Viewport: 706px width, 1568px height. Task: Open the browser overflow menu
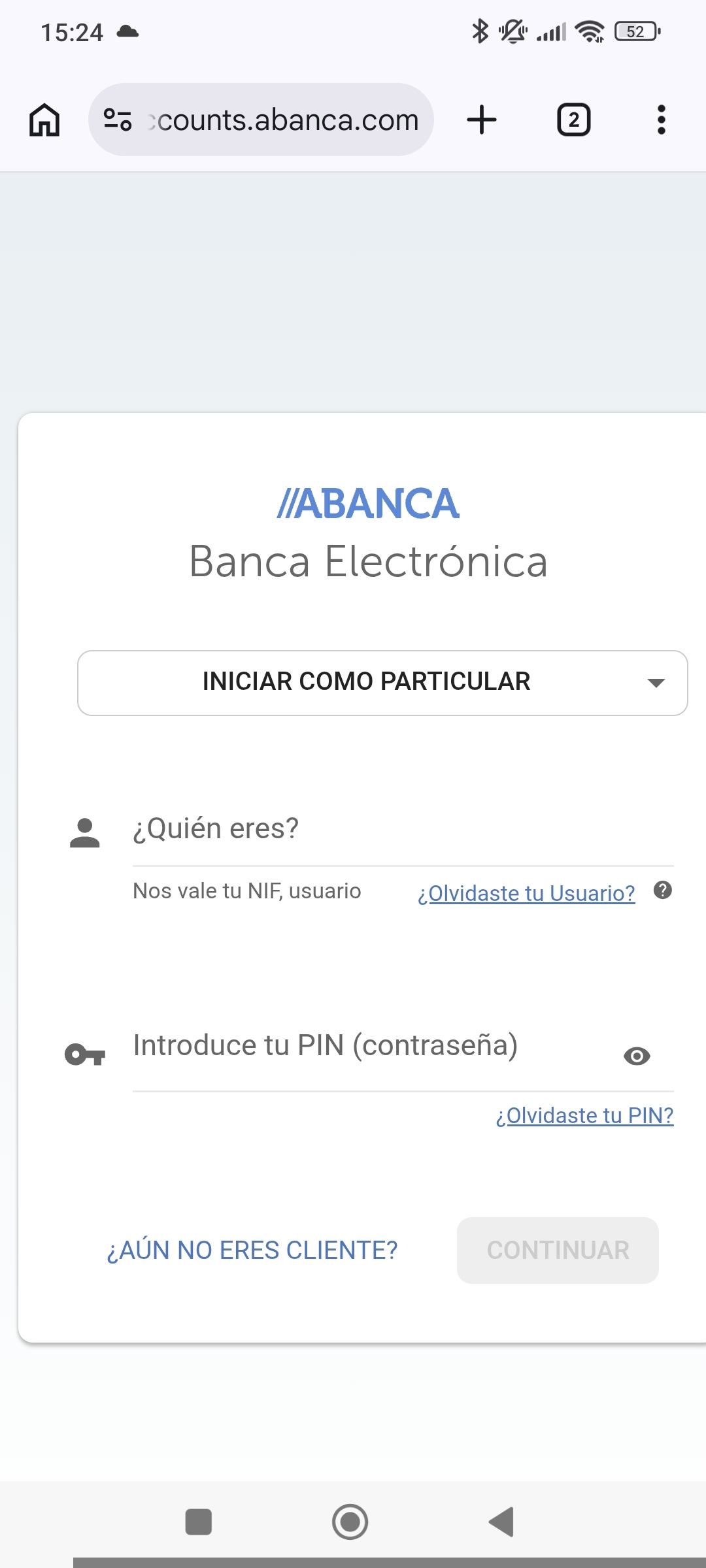pos(661,120)
